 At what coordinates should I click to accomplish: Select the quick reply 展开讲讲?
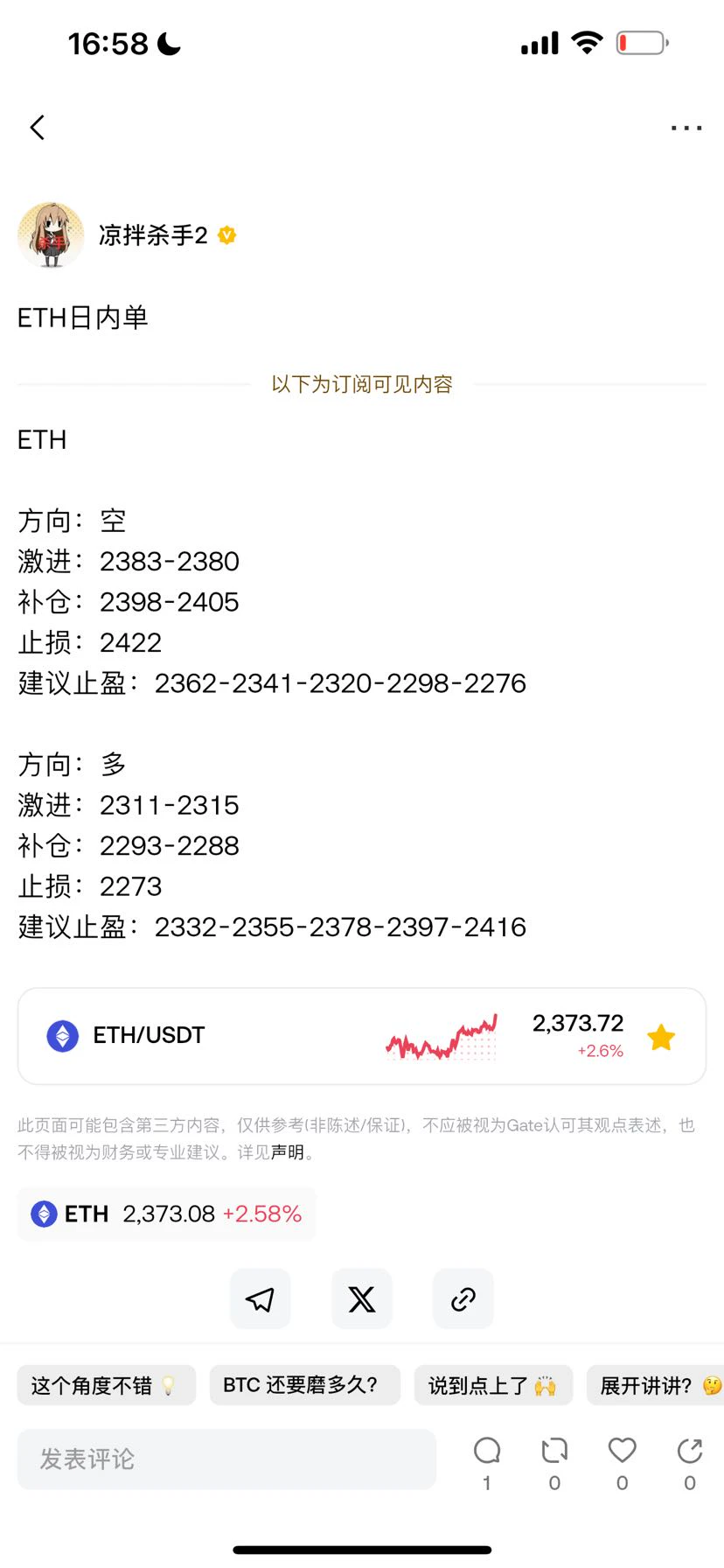coord(656,1385)
